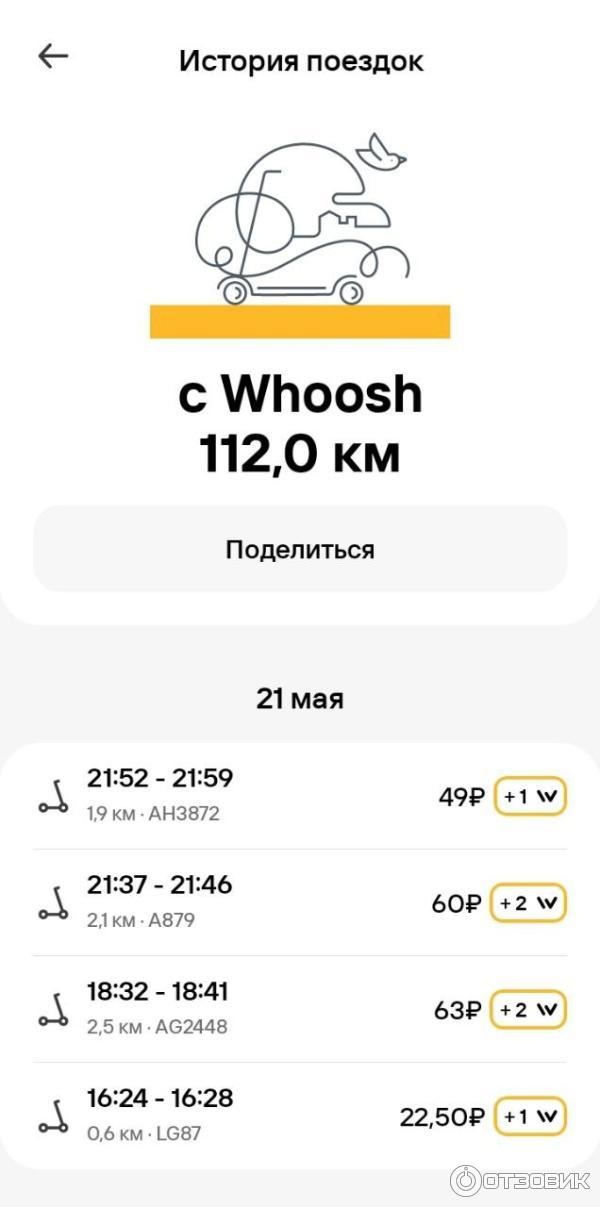The width and height of the screenshot is (600, 1207).
Task: Tap the Поделиться button
Action: (300, 549)
